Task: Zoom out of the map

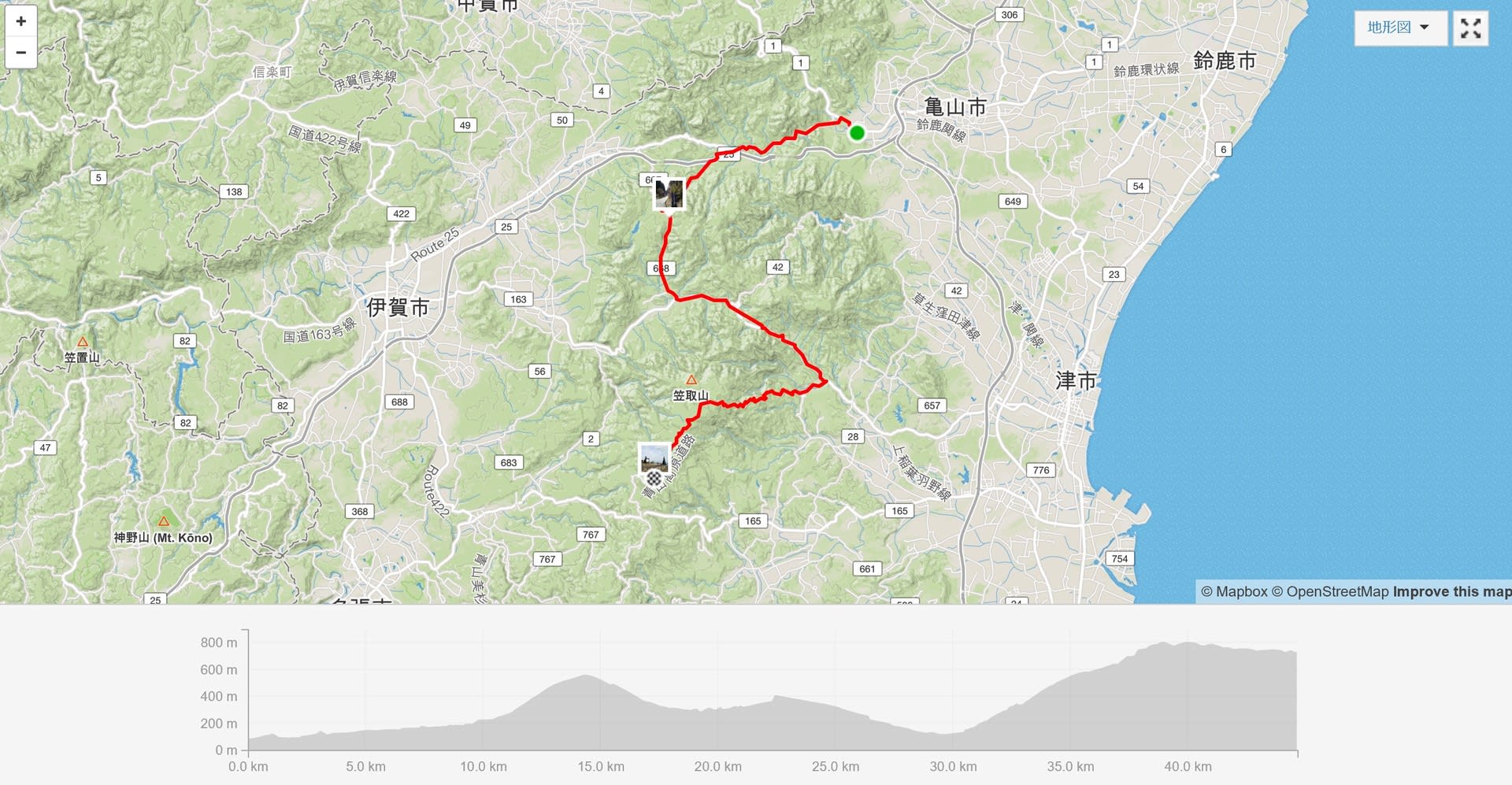Action: tap(21, 53)
